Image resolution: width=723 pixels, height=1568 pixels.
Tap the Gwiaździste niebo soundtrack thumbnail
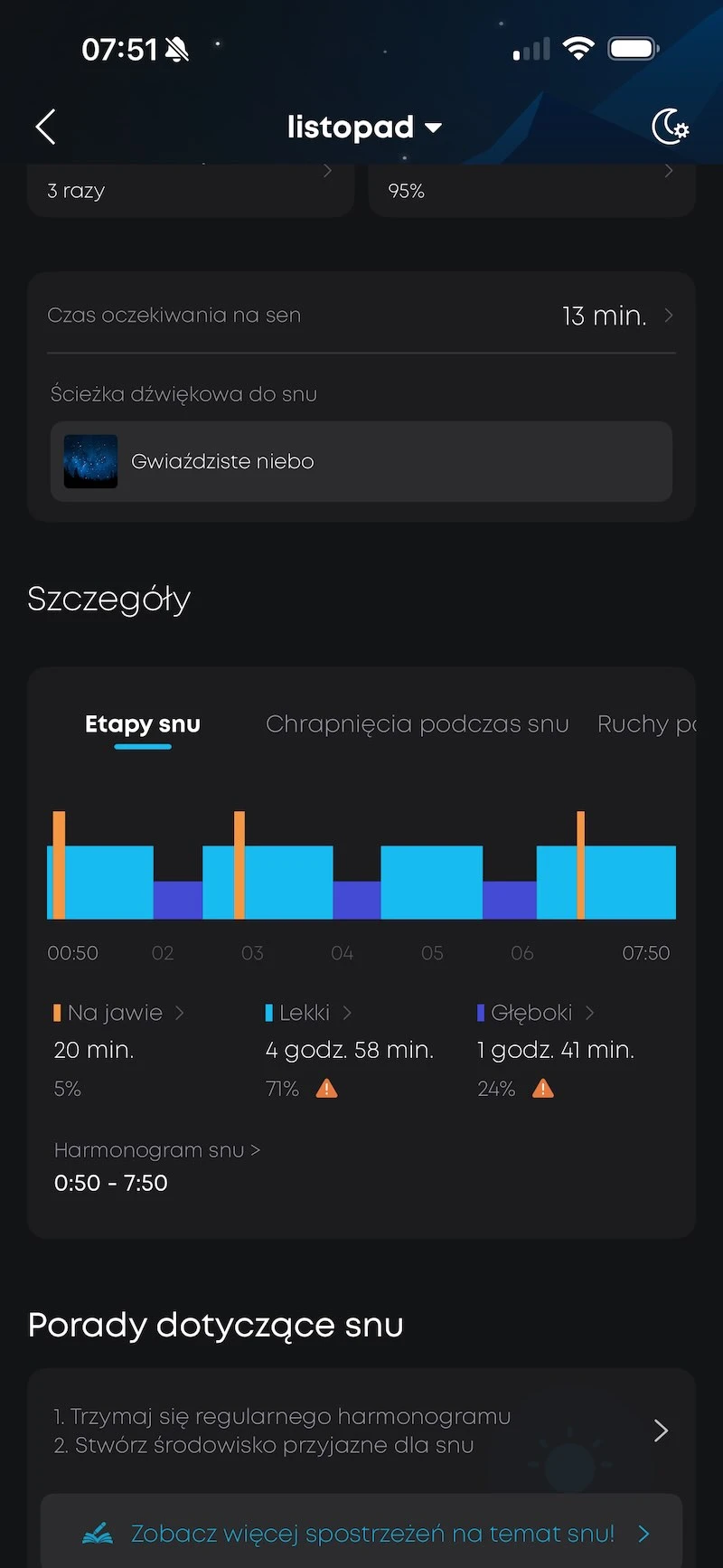pos(89,461)
